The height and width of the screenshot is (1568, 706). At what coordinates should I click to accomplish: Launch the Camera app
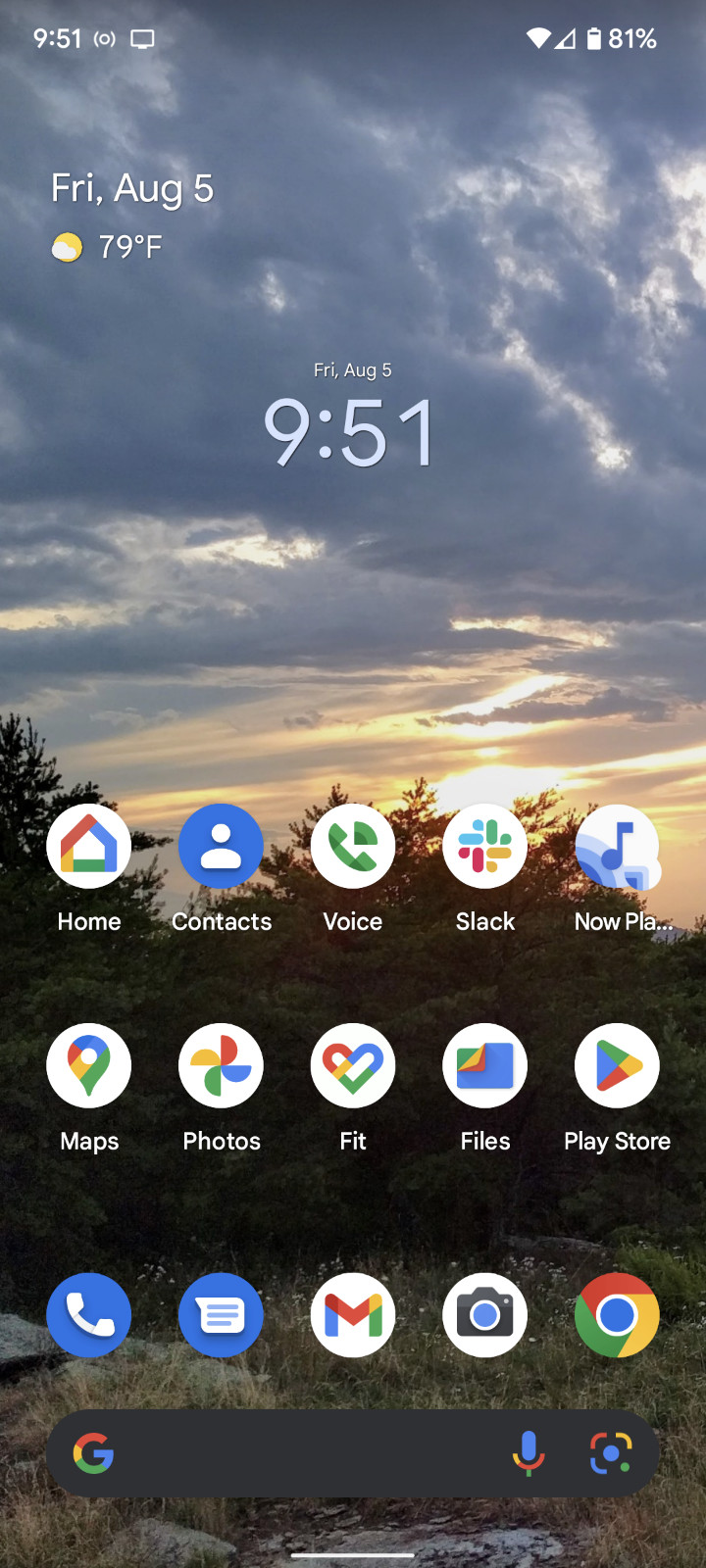(484, 1315)
